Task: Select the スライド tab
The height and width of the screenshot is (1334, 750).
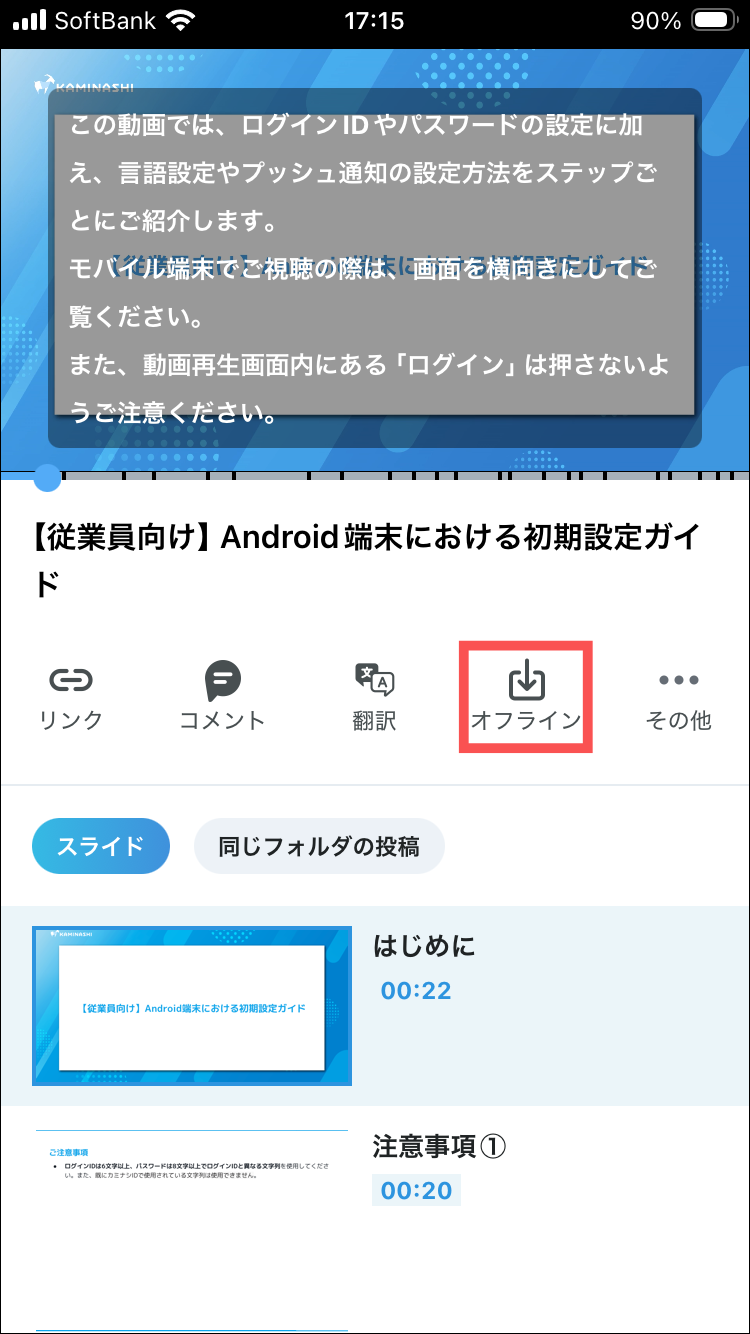Action: click(101, 846)
